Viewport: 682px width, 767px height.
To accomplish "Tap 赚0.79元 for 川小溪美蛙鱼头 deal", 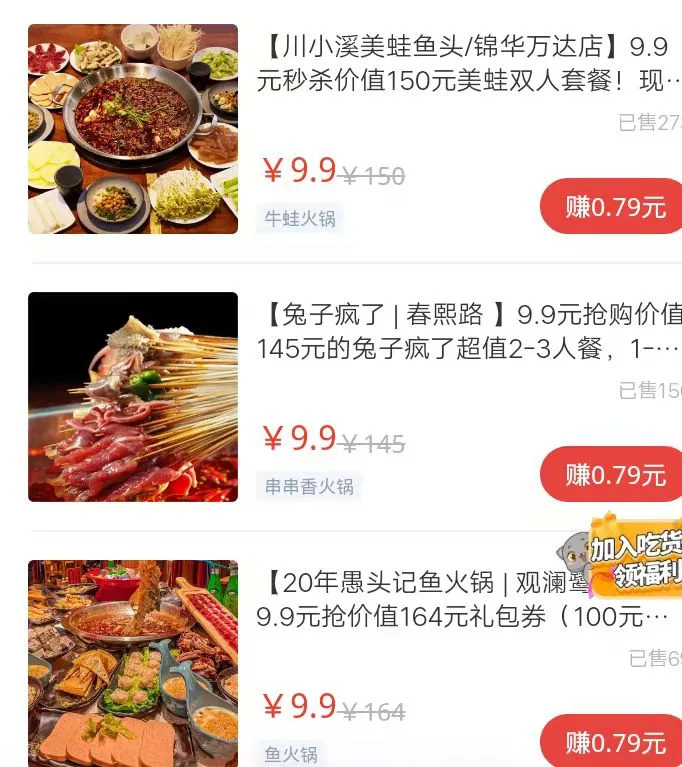I will point(614,207).
